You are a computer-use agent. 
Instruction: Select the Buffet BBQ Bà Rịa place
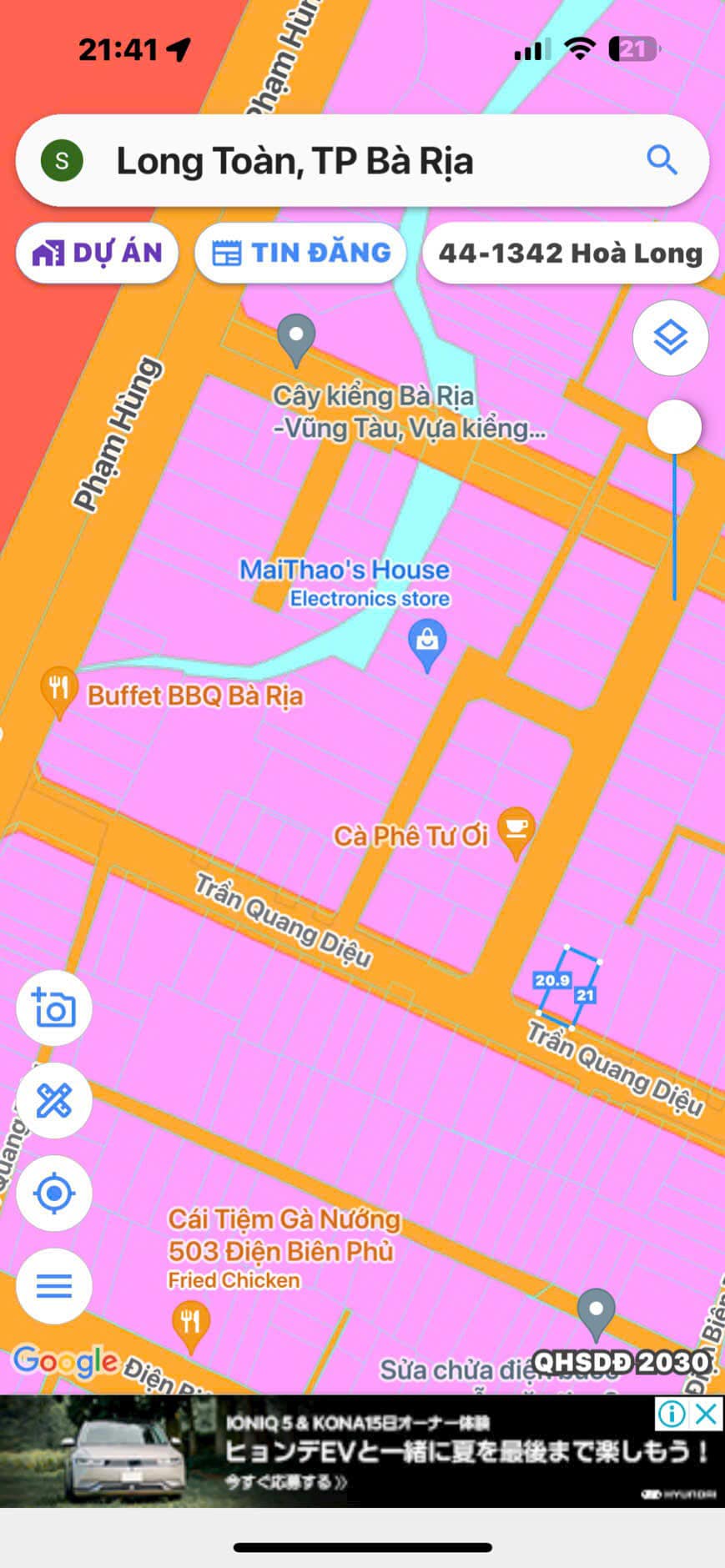point(58,689)
